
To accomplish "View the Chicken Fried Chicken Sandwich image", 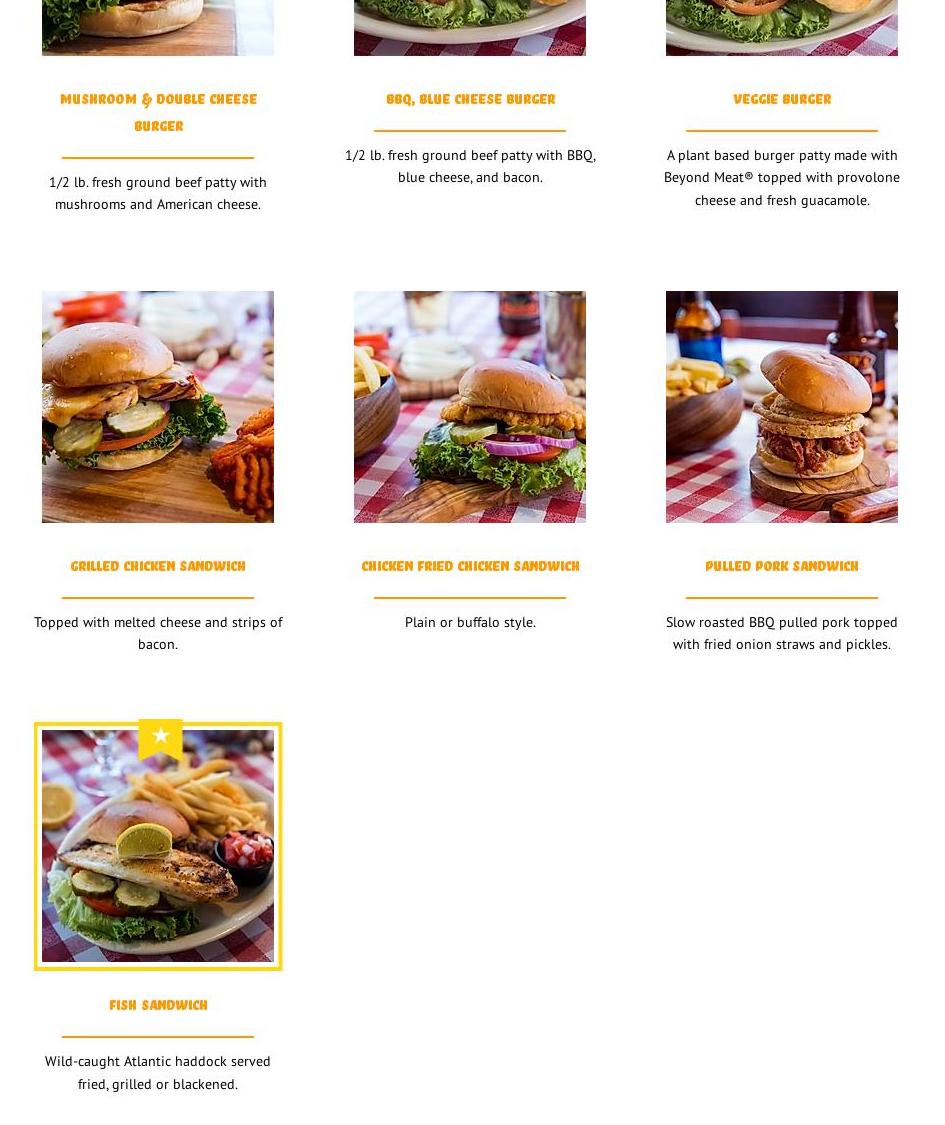I will tap(470, 407).
